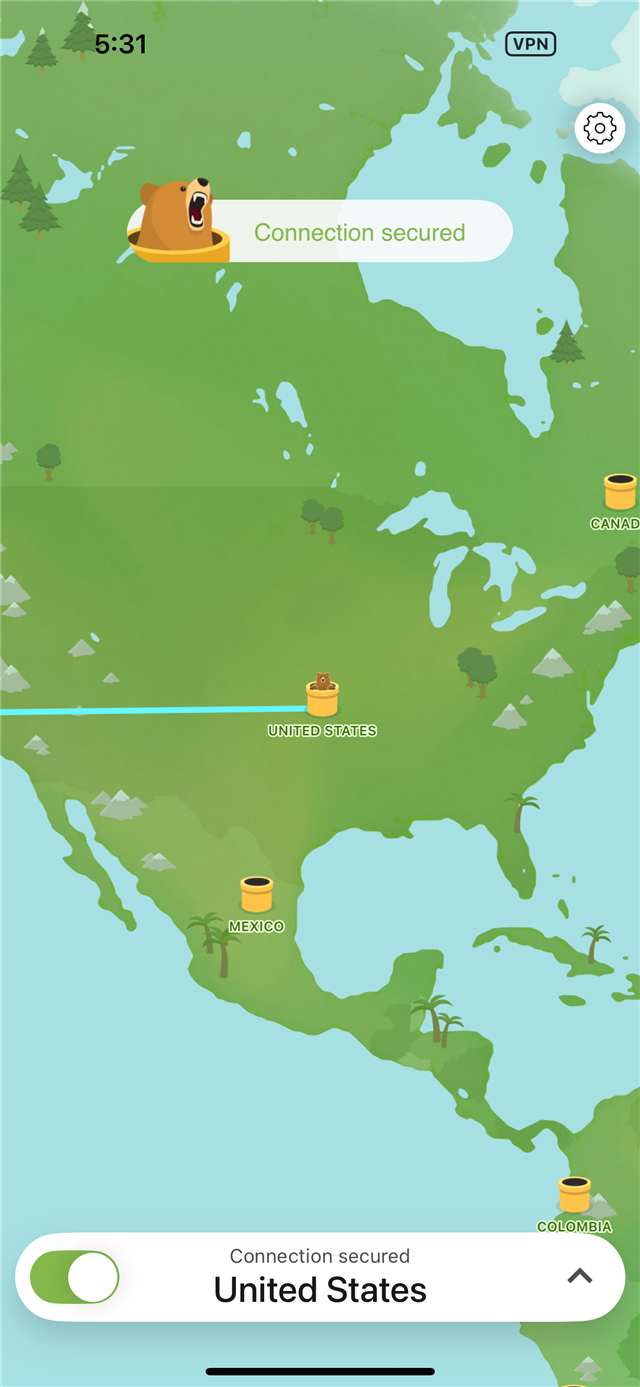Select the Mexico tunnel
The image size is (640, 1387).
point(257,895)
